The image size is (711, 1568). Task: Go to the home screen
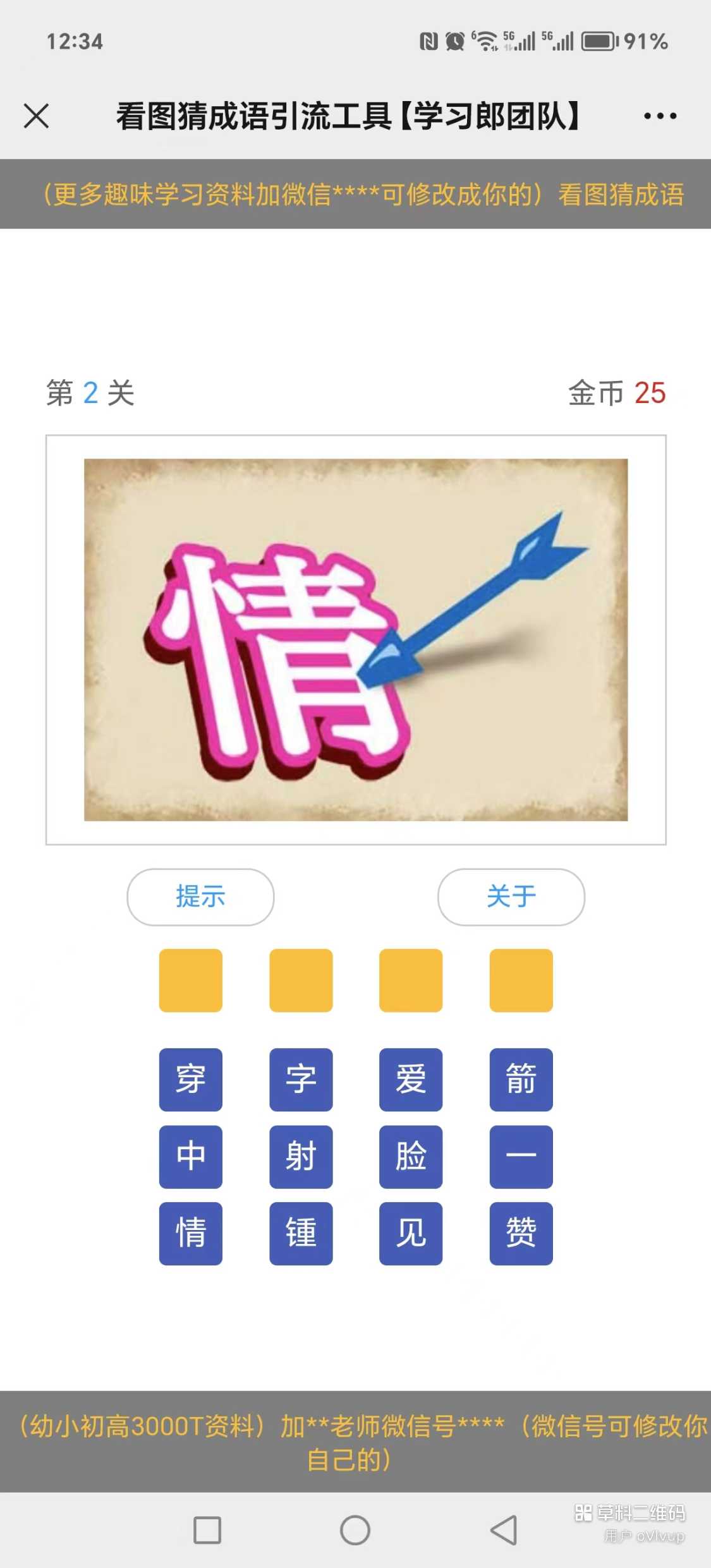click(355, 1530)
